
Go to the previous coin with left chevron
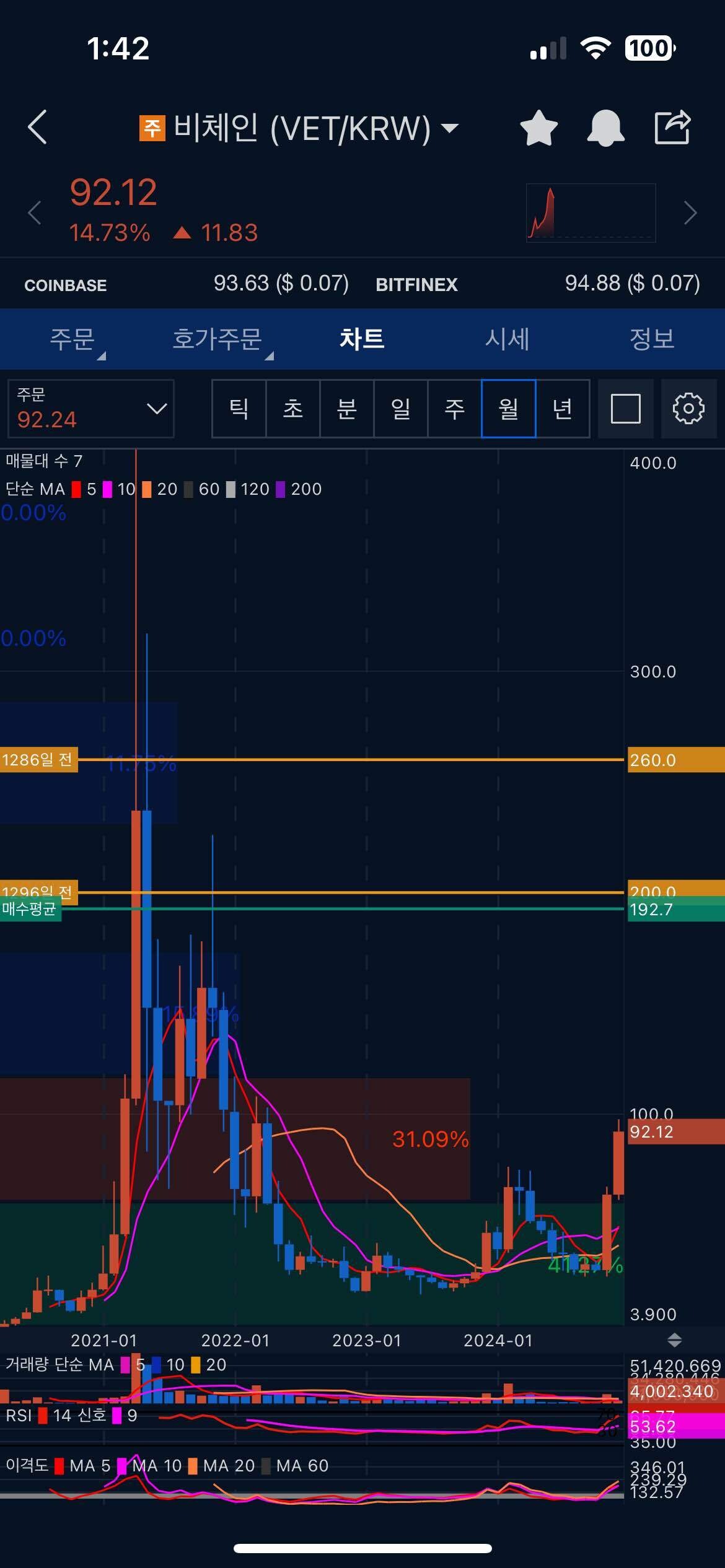(35, 213)
